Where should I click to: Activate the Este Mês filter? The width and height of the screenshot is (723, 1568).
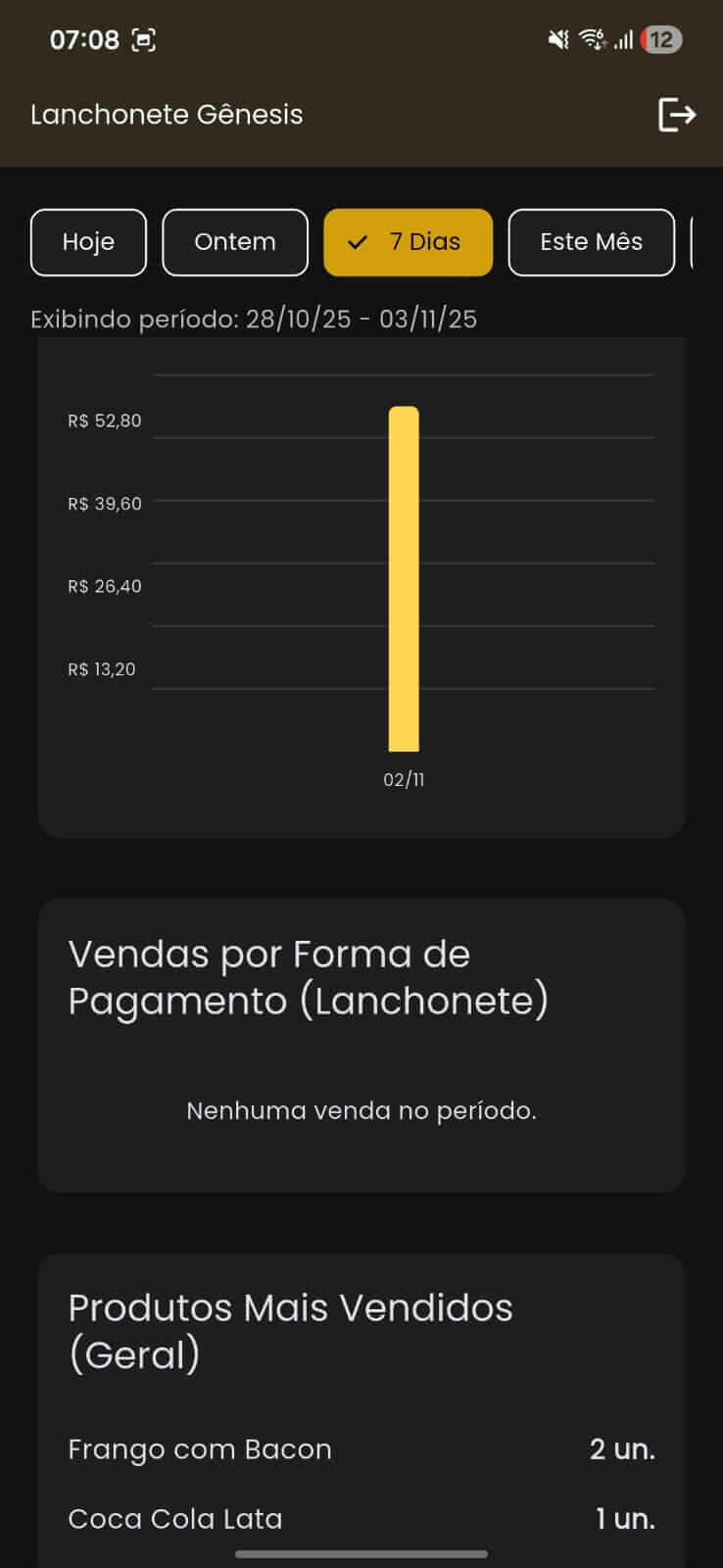591,242
